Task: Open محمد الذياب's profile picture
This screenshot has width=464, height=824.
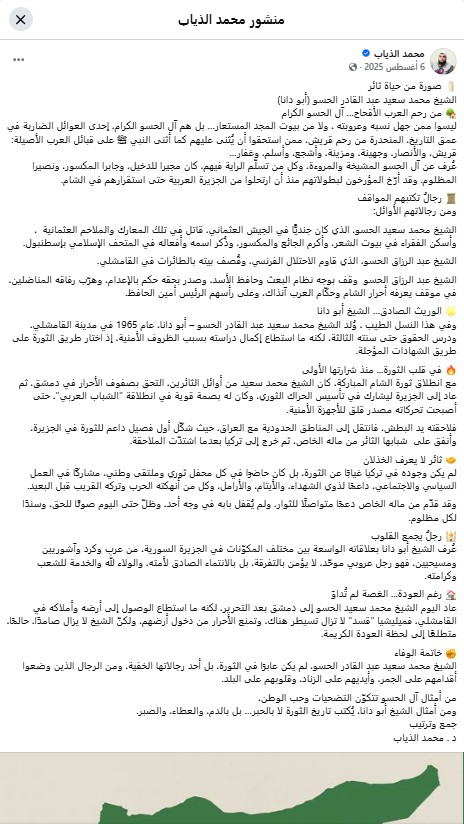Action: [x=443, y=61]
